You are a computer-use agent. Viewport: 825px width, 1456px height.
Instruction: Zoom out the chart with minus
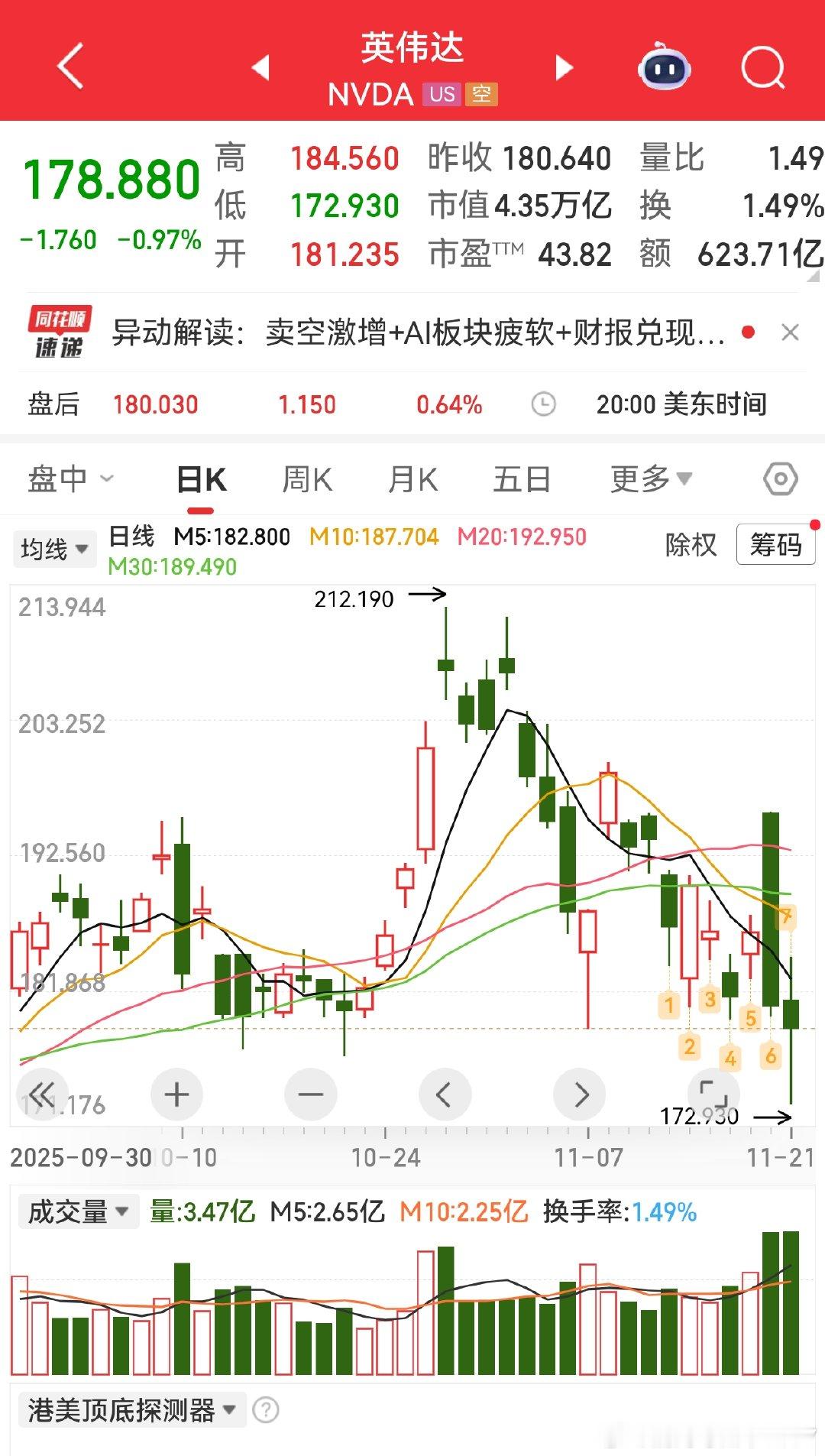310,1094
